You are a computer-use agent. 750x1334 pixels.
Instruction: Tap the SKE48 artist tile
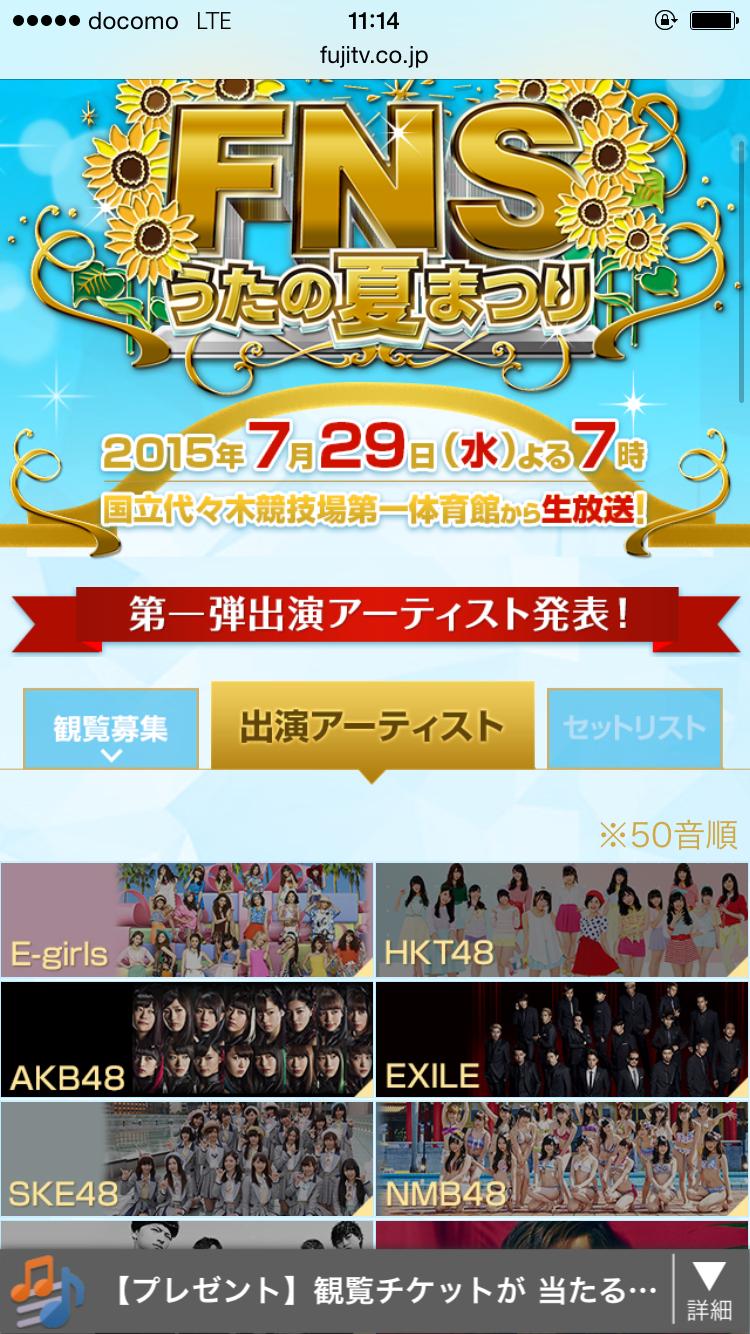[187, 1158]
